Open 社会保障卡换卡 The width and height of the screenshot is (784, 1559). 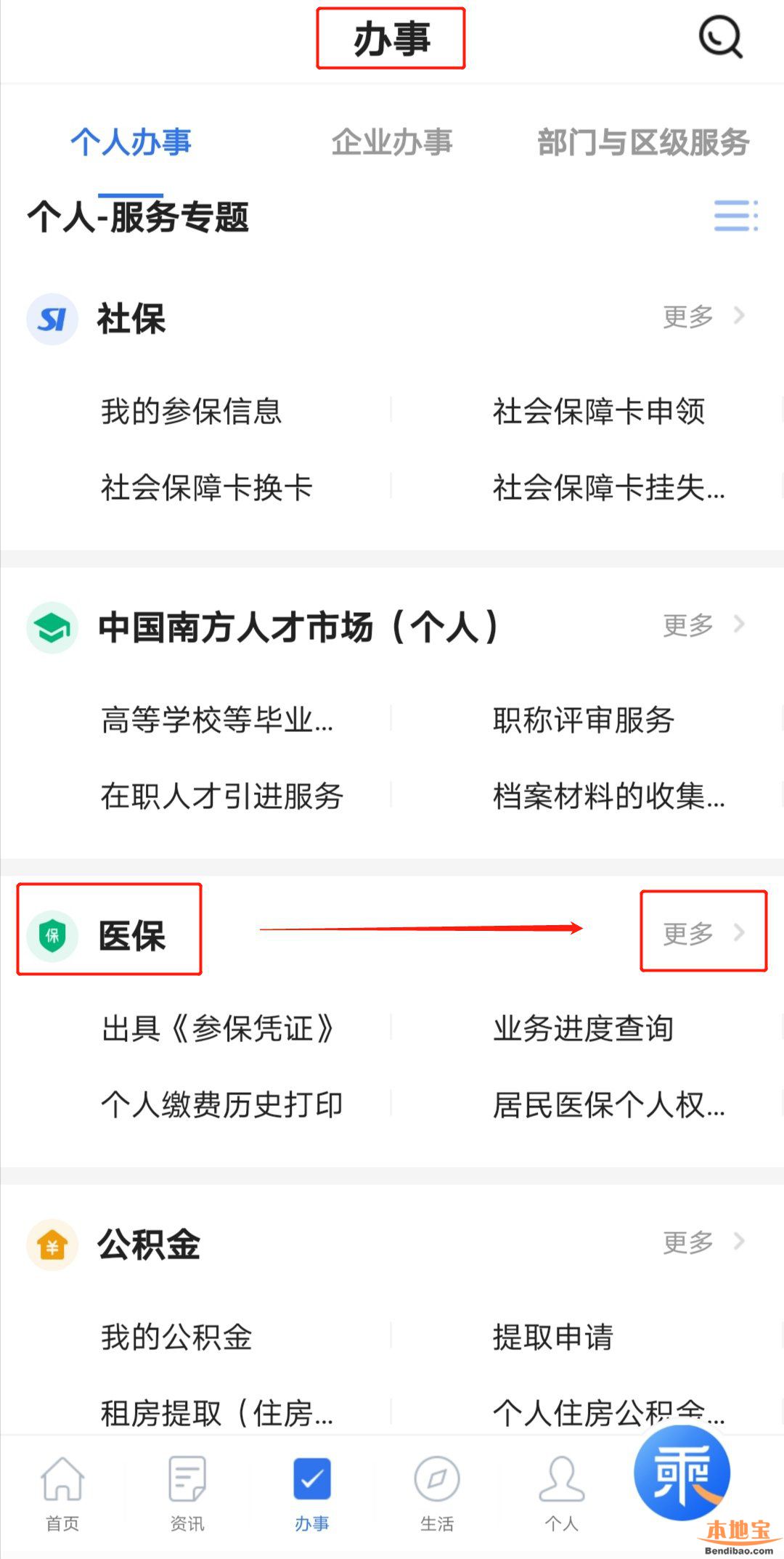point(207,487)
